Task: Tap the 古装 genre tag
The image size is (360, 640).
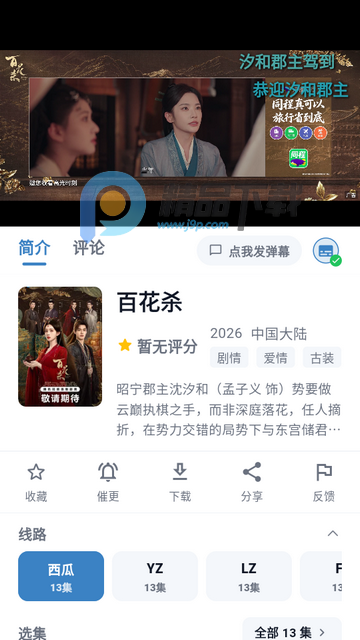Action: tap(322, 358)
